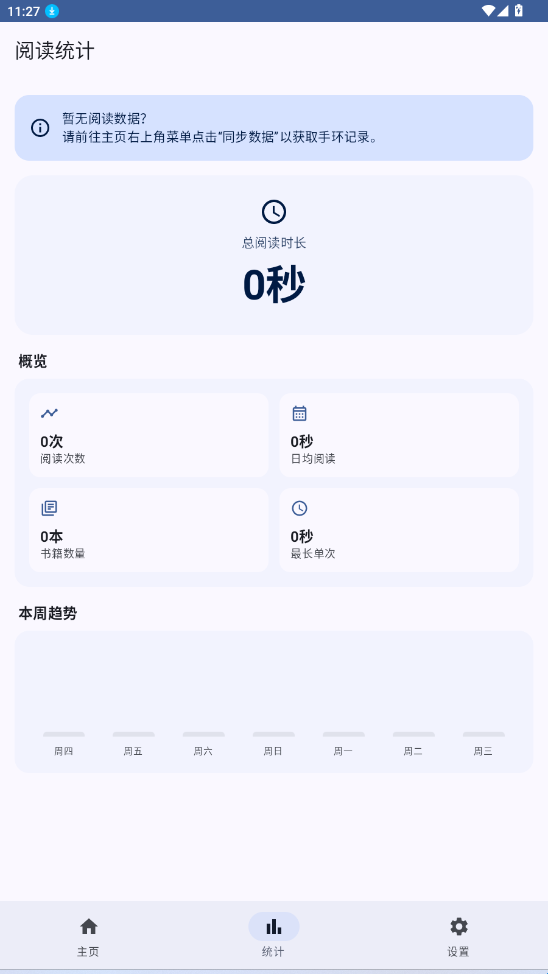548x974 pixels.
Task: Select the 统计 tab
Action: coord(273,937)
